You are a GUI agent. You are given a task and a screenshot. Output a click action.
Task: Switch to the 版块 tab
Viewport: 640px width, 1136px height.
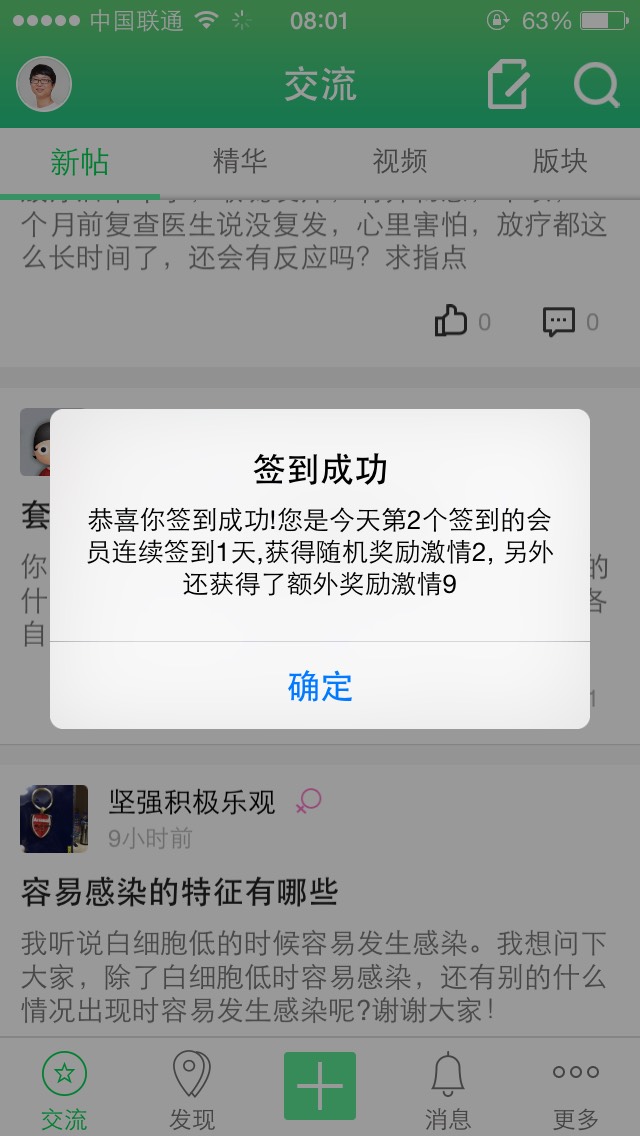tap(560, 162)
